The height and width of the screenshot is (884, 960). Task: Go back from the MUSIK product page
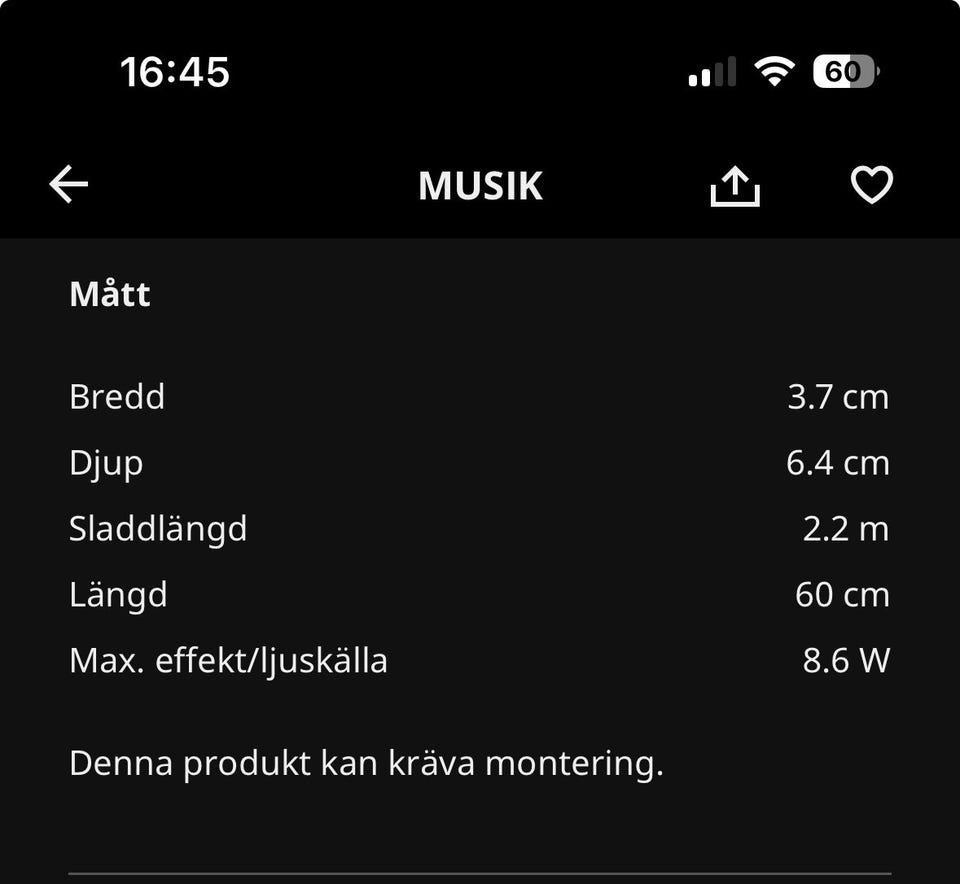pyautogui.click(x=69, y=185)
